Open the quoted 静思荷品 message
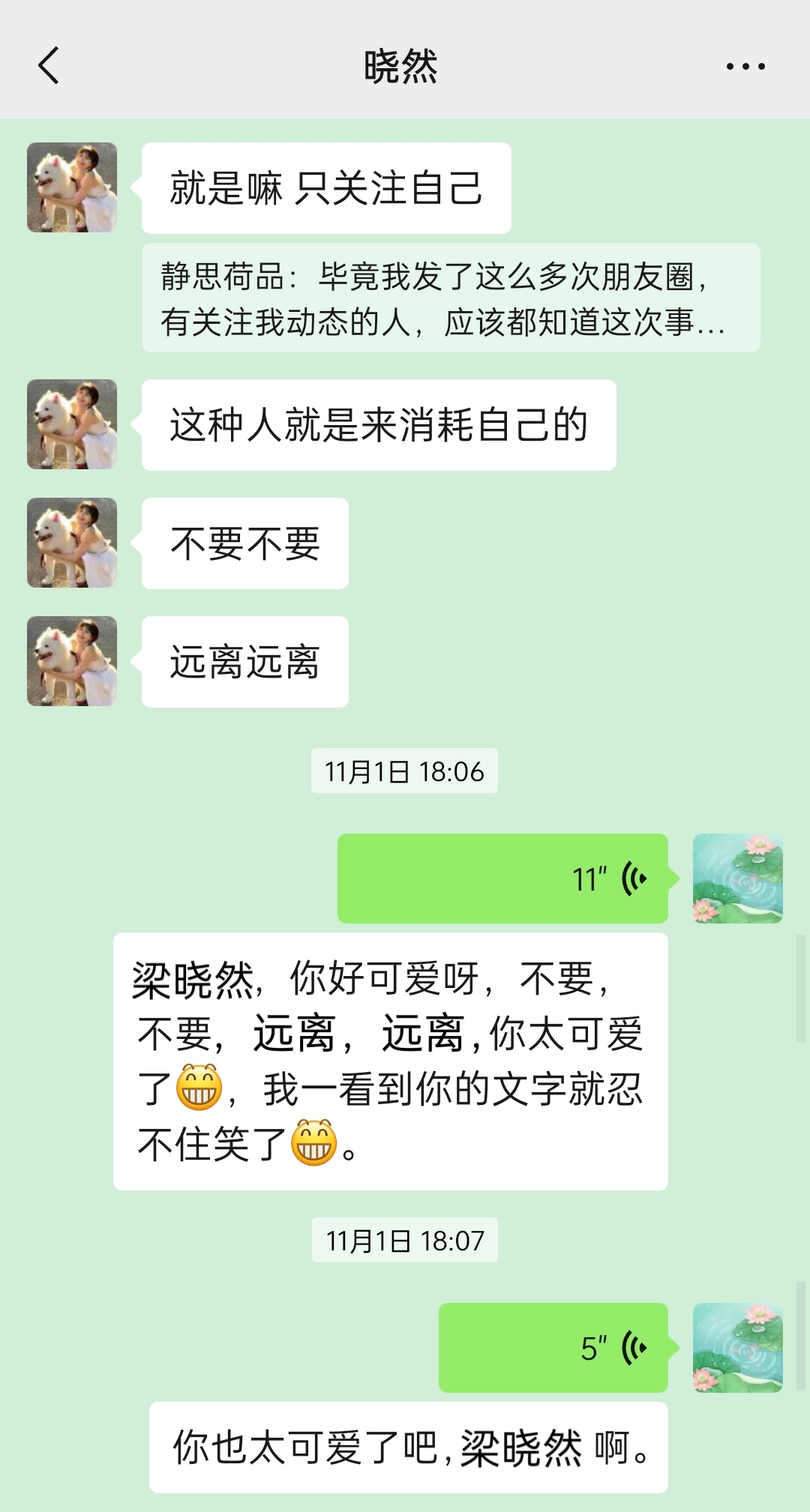The width and height of the screenshot is (810, 1512). 450,298
